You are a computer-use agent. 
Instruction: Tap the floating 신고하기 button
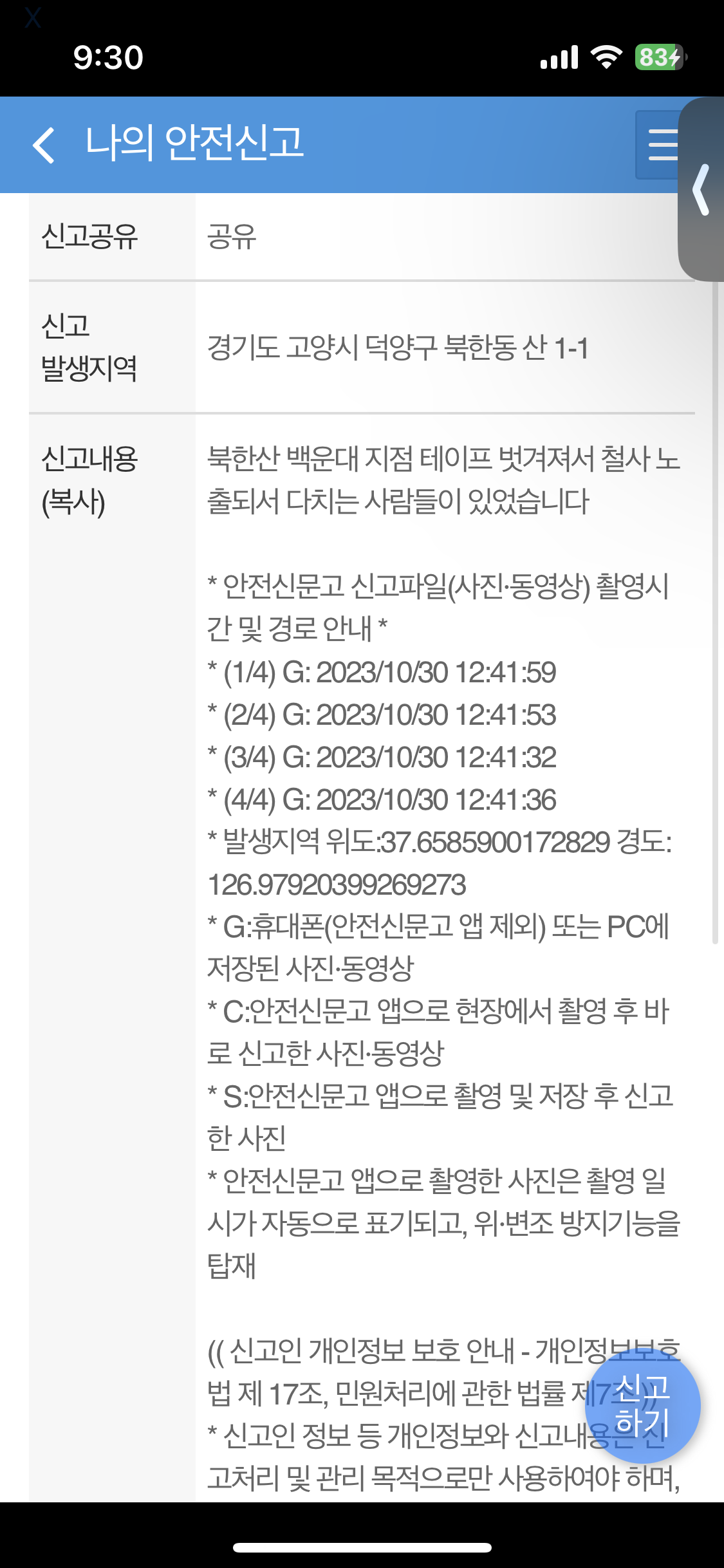click(x=642, y=1405)
